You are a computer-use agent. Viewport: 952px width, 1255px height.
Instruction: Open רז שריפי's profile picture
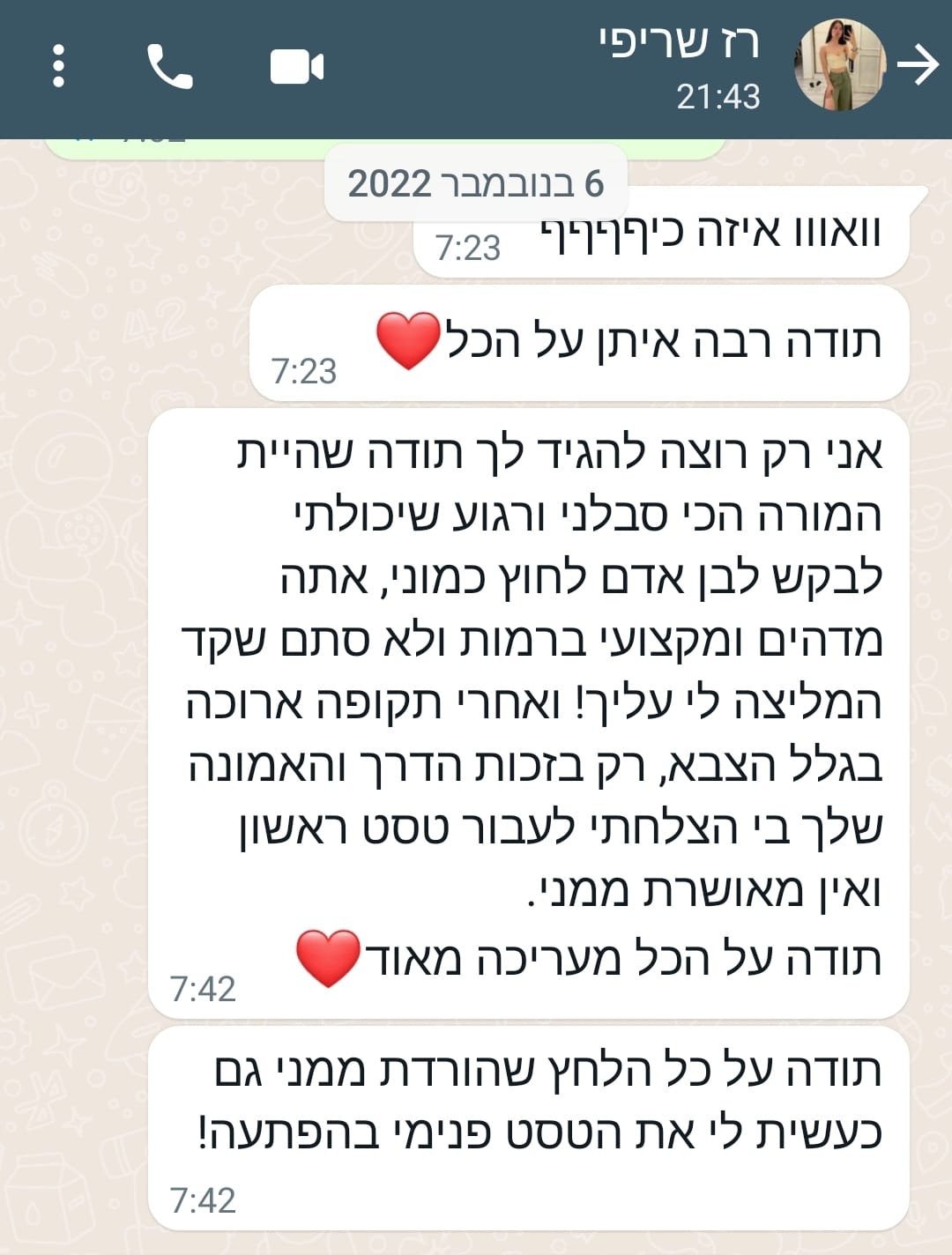point(839,66)
